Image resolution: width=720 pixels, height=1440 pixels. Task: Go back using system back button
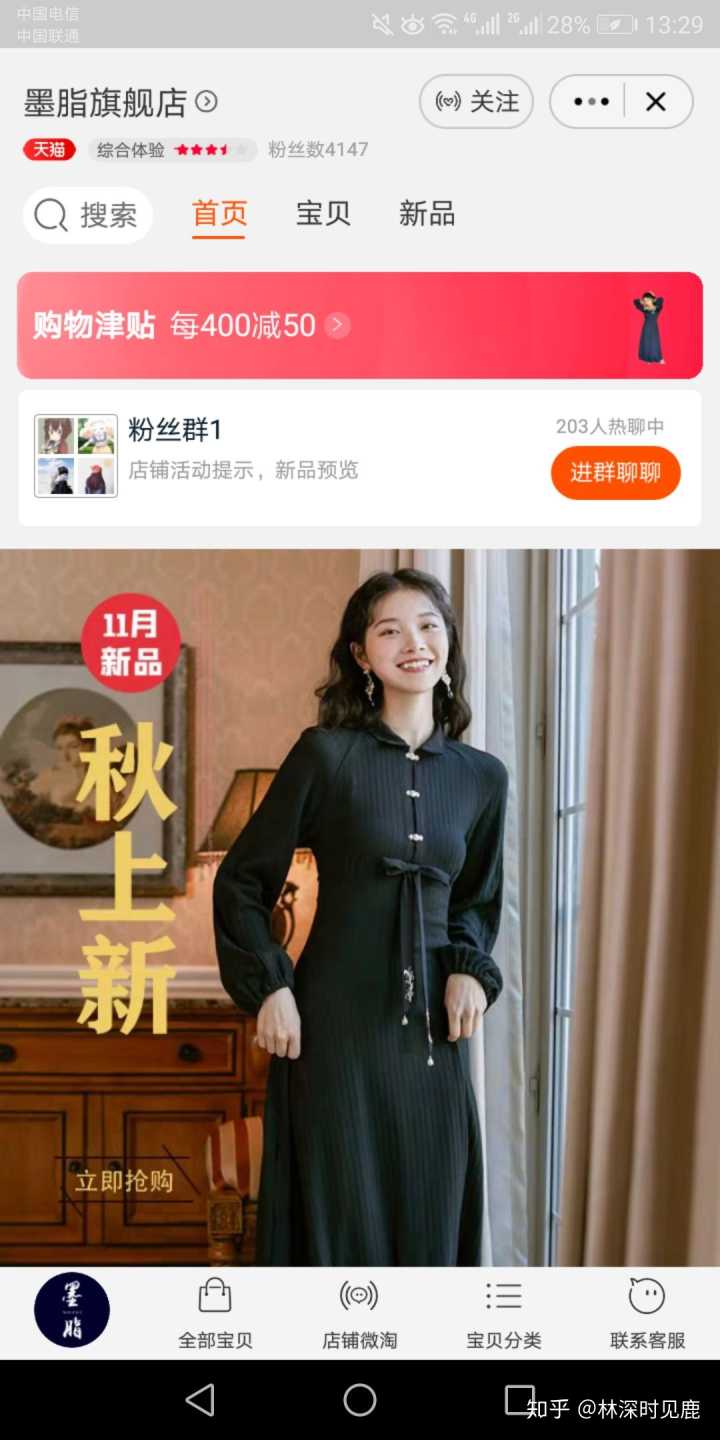tap(200, 1400)
